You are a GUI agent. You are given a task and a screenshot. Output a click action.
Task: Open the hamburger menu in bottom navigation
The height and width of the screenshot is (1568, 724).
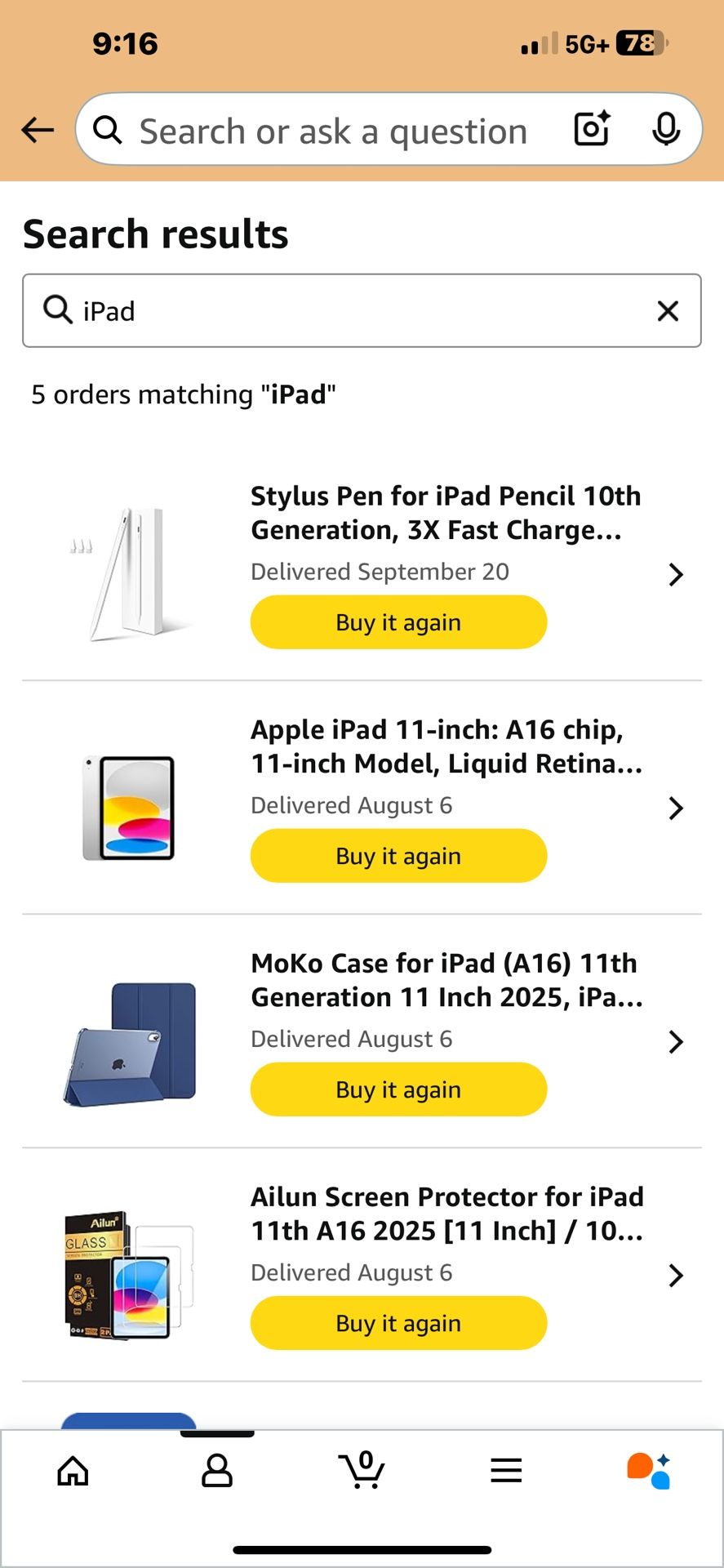(x=506, y=1470)
